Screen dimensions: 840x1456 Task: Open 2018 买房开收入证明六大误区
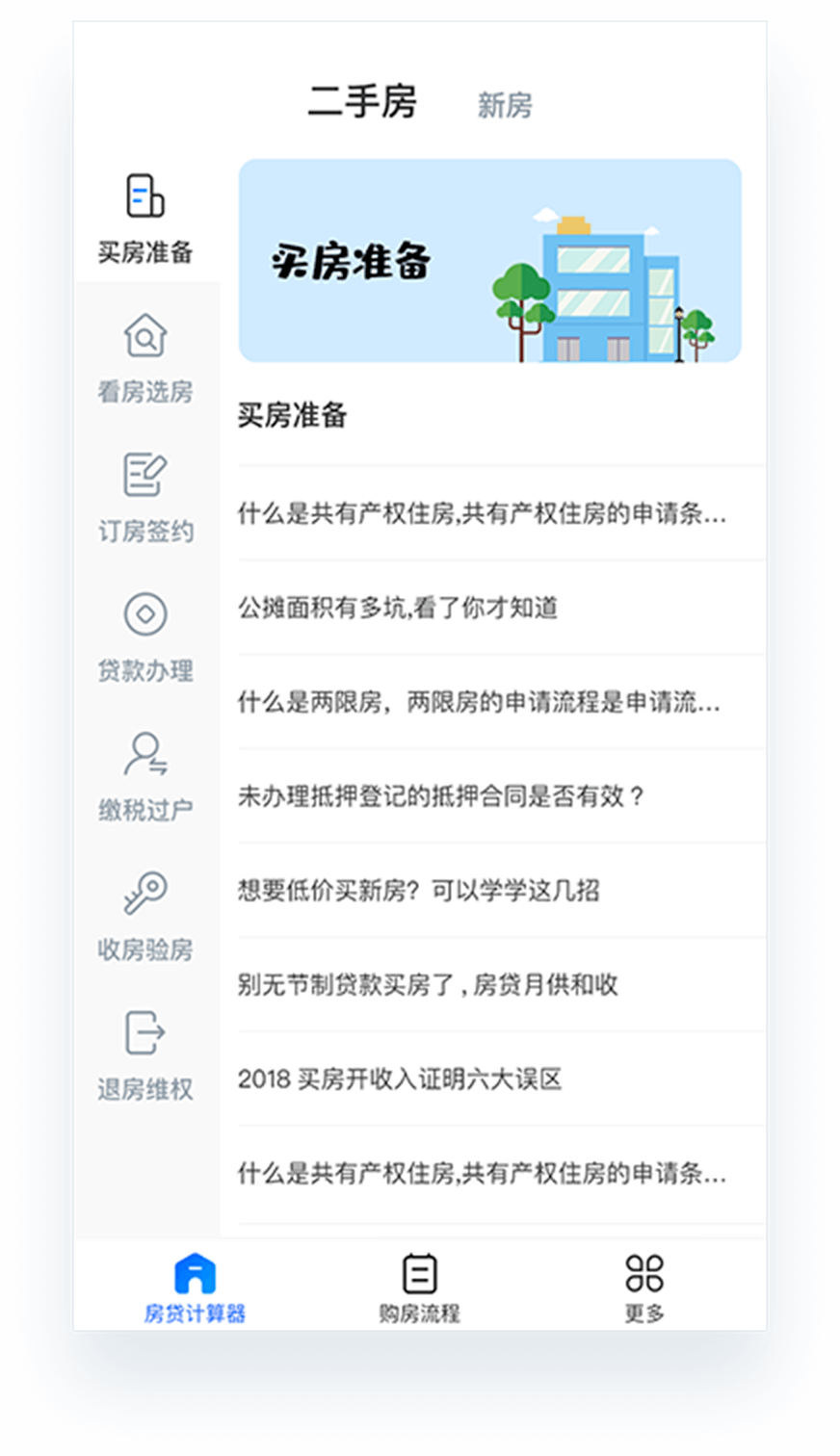(501, 1079)
